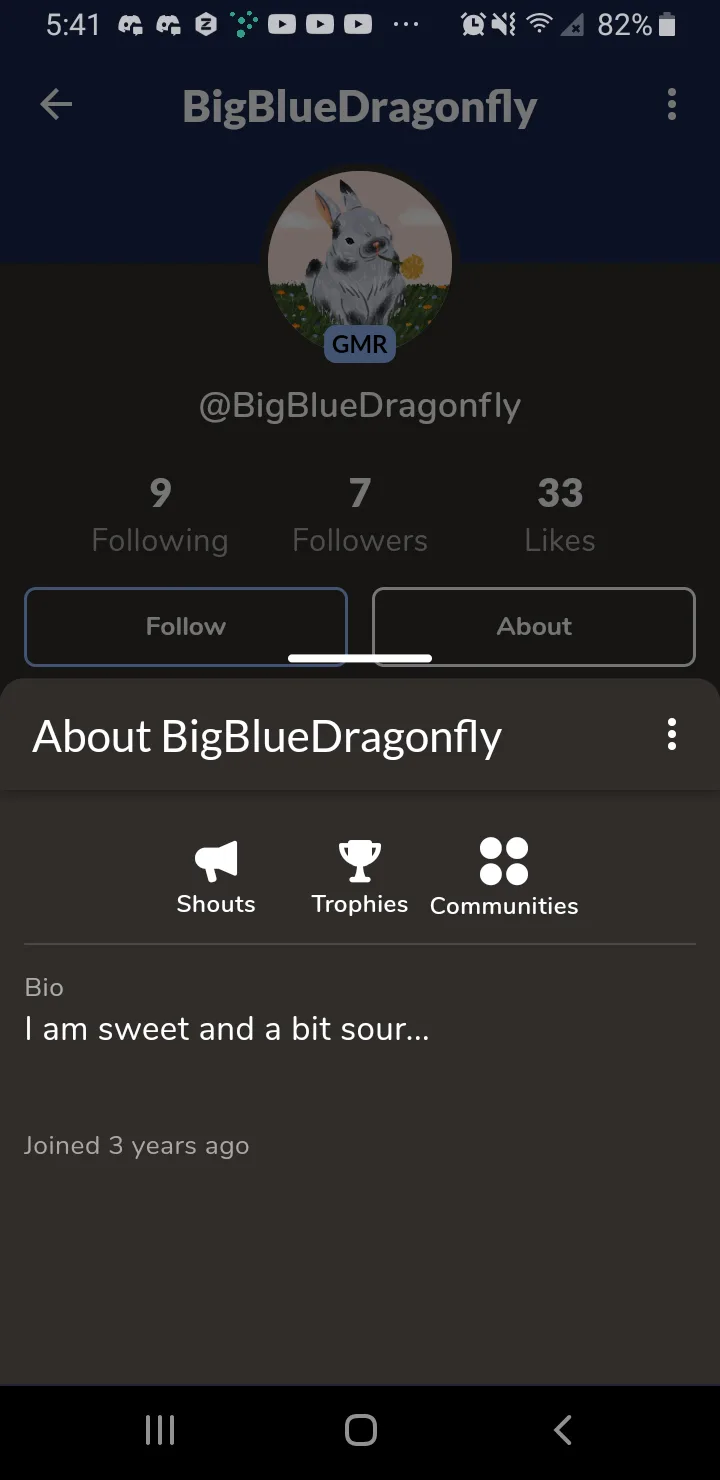Go back from the profile using the arrow
The height and width of the screenshot is (1480, 720).
[x=56, y=105]
